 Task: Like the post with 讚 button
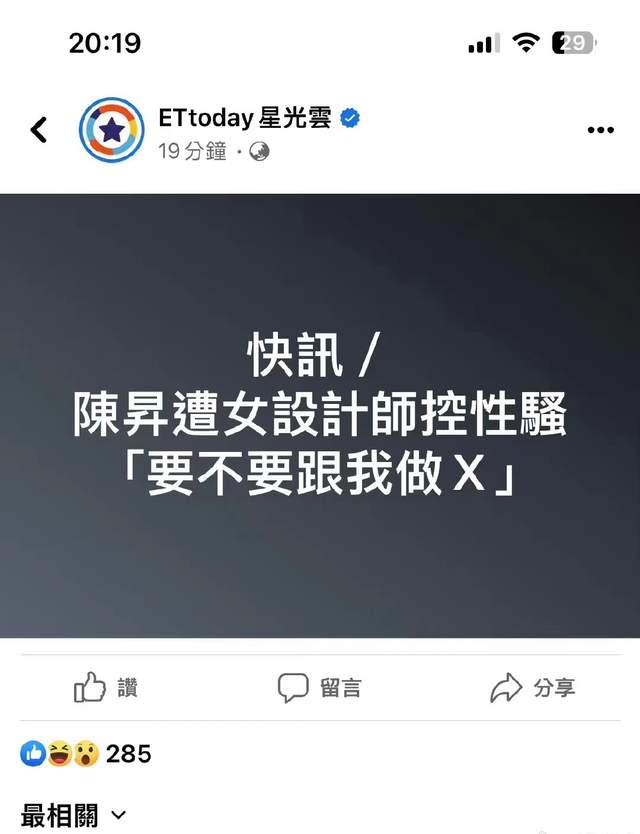point(106,687)
